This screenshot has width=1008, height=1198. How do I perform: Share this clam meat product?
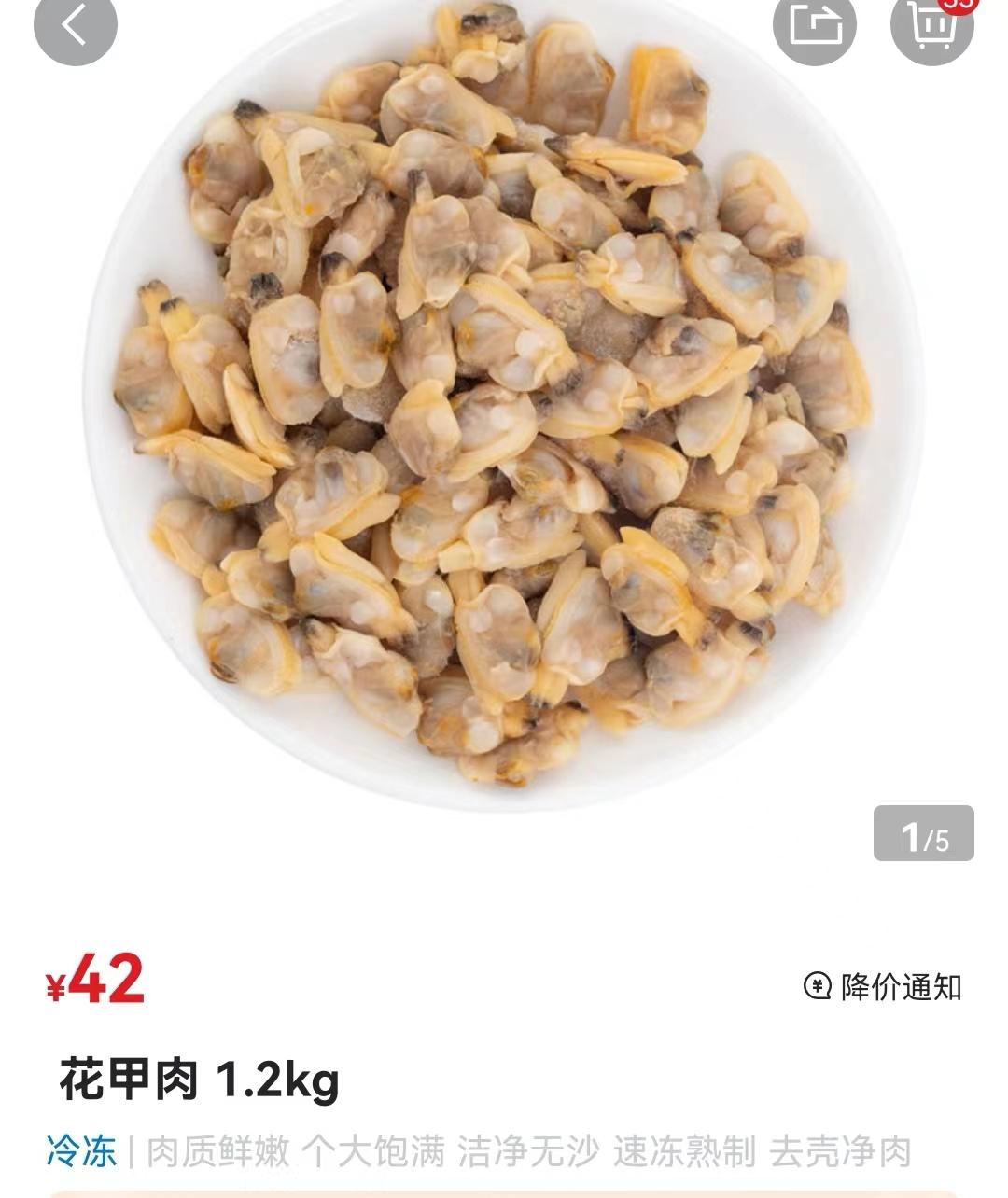(814, 26)
